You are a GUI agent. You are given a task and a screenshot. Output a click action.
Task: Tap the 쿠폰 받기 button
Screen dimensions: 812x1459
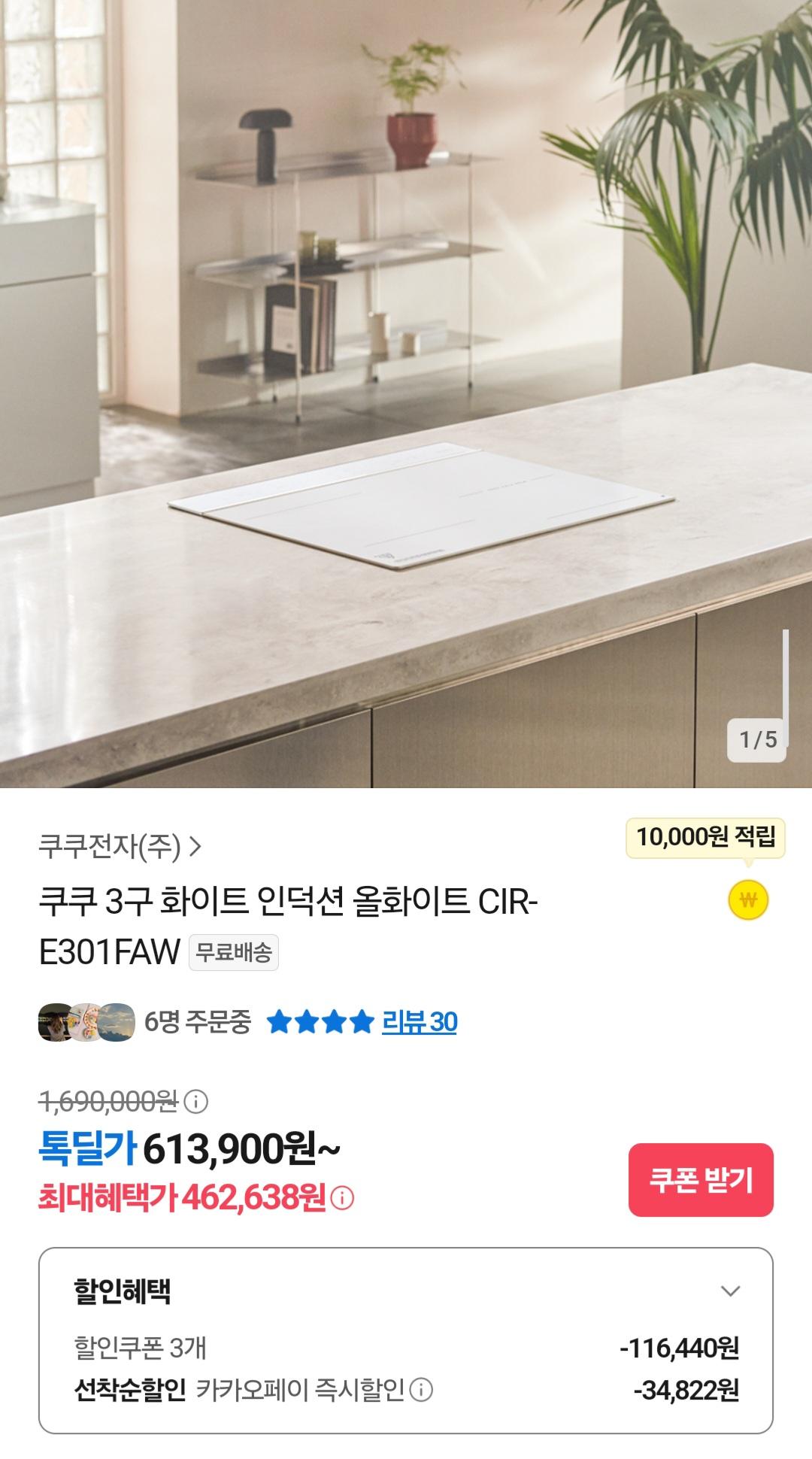[x=700, y=1180]
